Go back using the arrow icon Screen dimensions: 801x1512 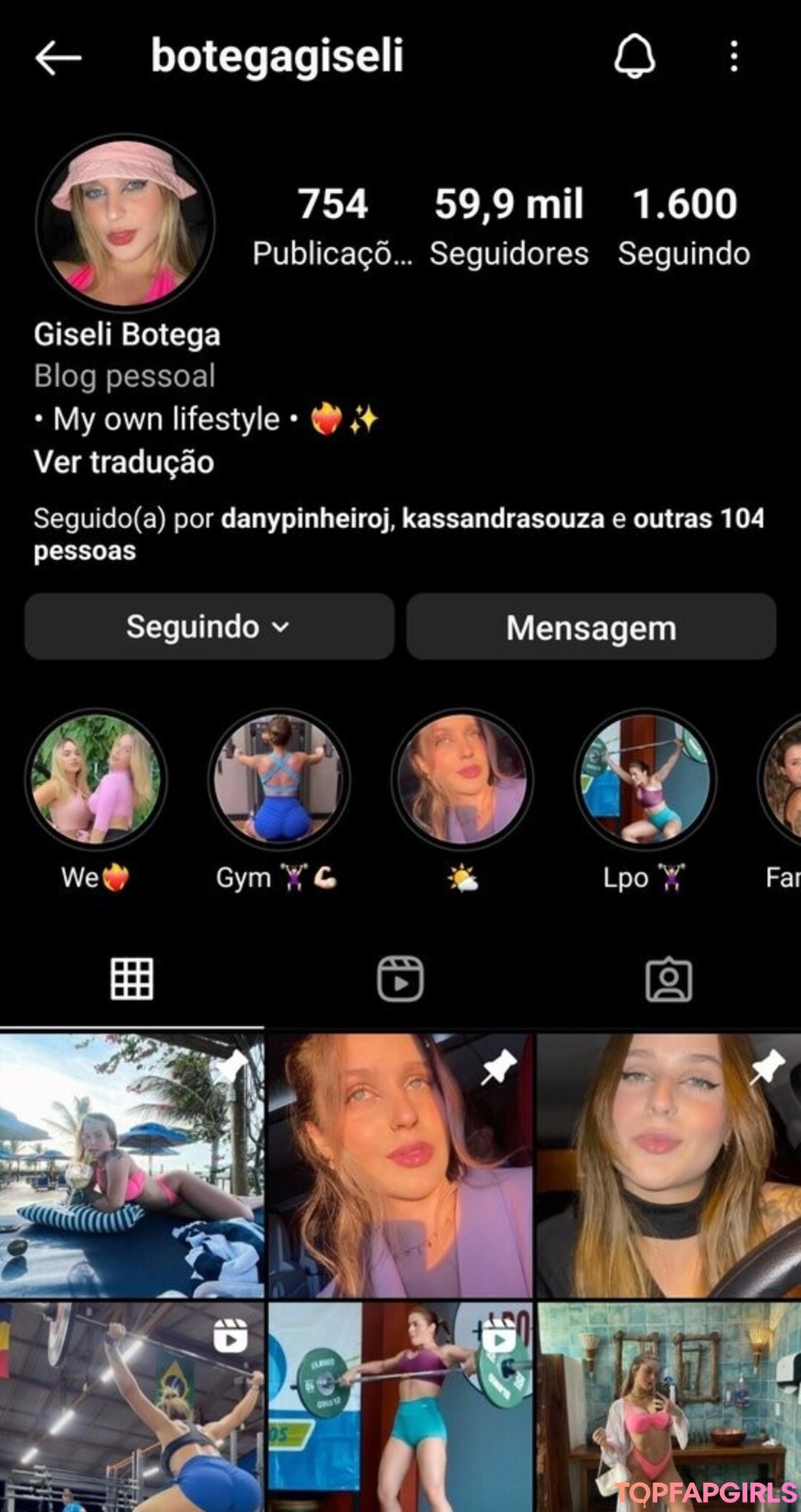pos(58,57)
